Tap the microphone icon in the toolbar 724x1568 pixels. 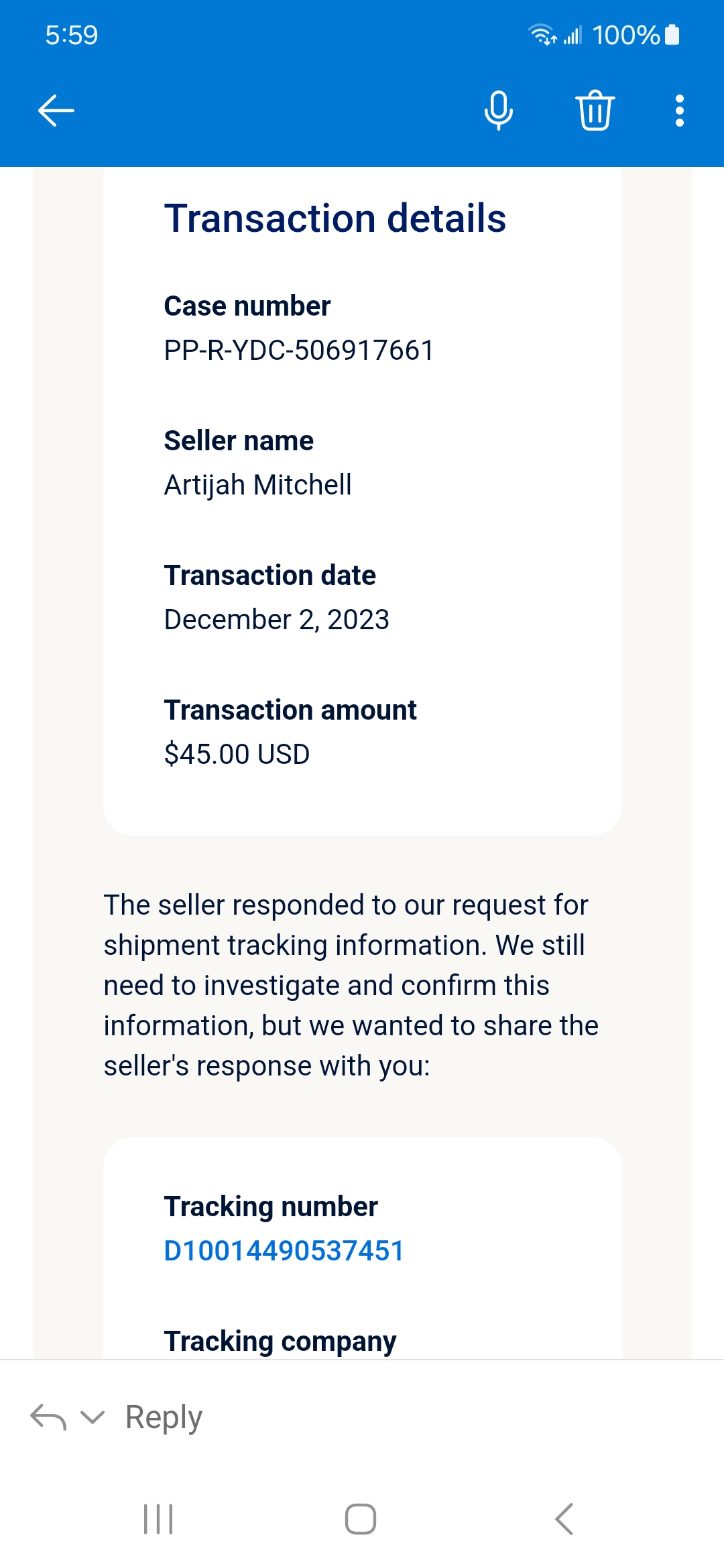499,110
